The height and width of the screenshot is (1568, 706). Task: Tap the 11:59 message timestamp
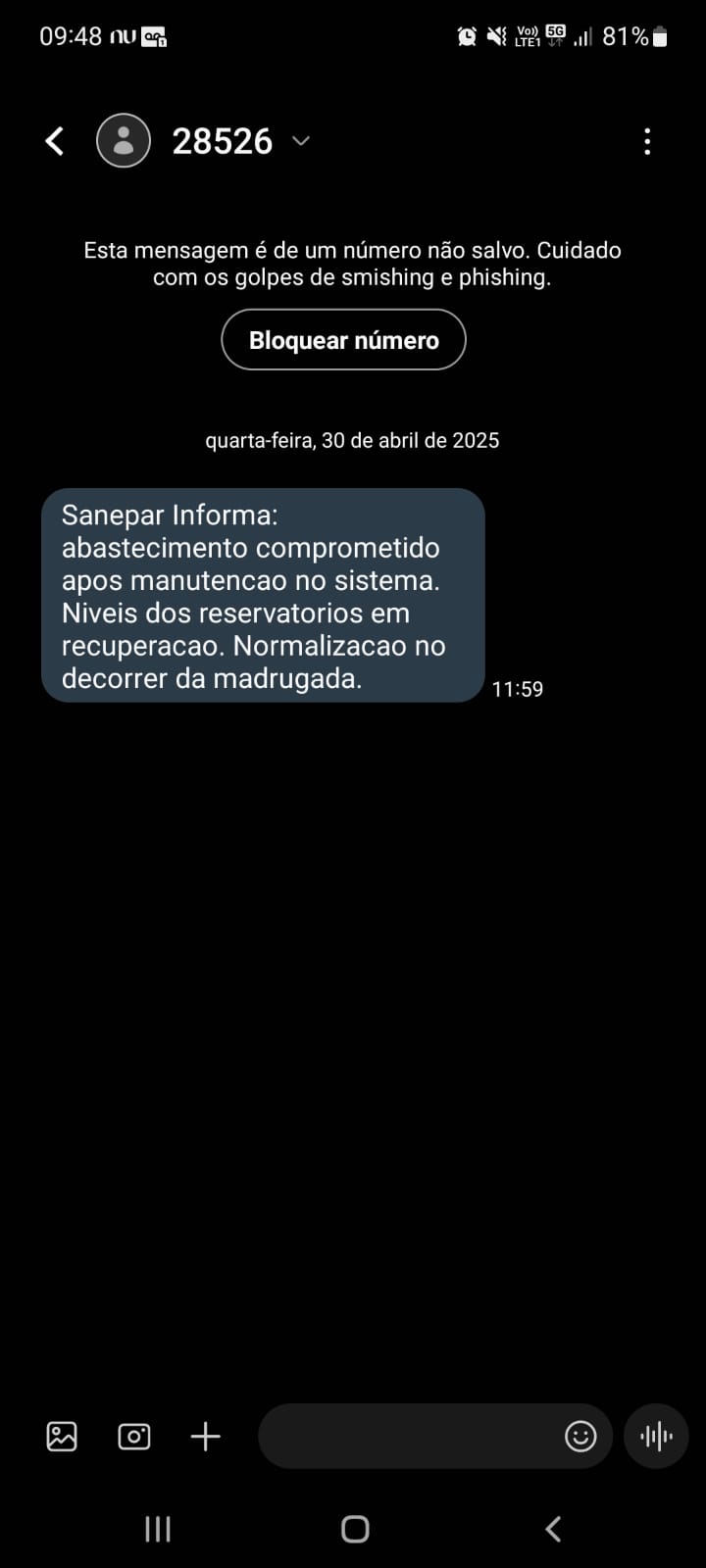click(518, 688)
